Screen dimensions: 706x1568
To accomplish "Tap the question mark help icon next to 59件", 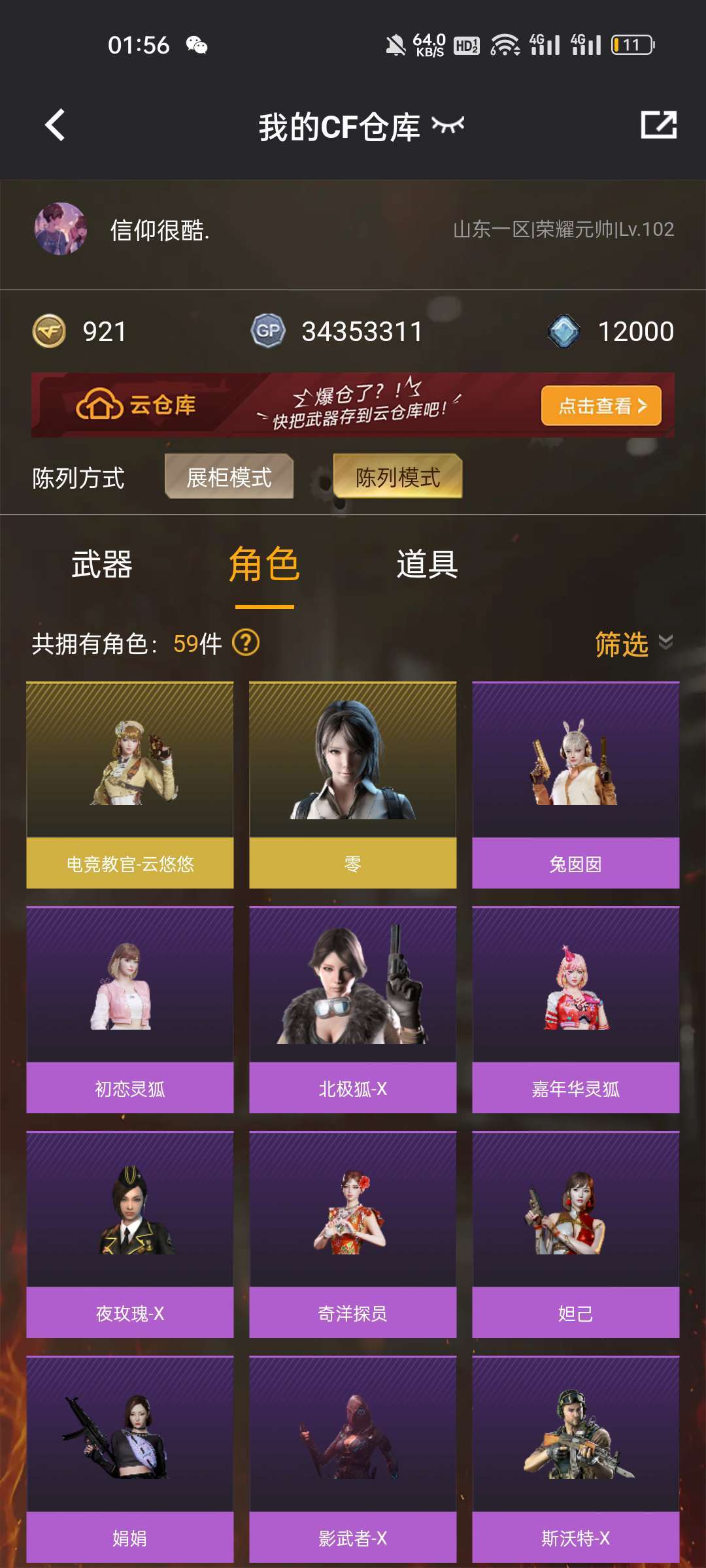I will point(246,643).
